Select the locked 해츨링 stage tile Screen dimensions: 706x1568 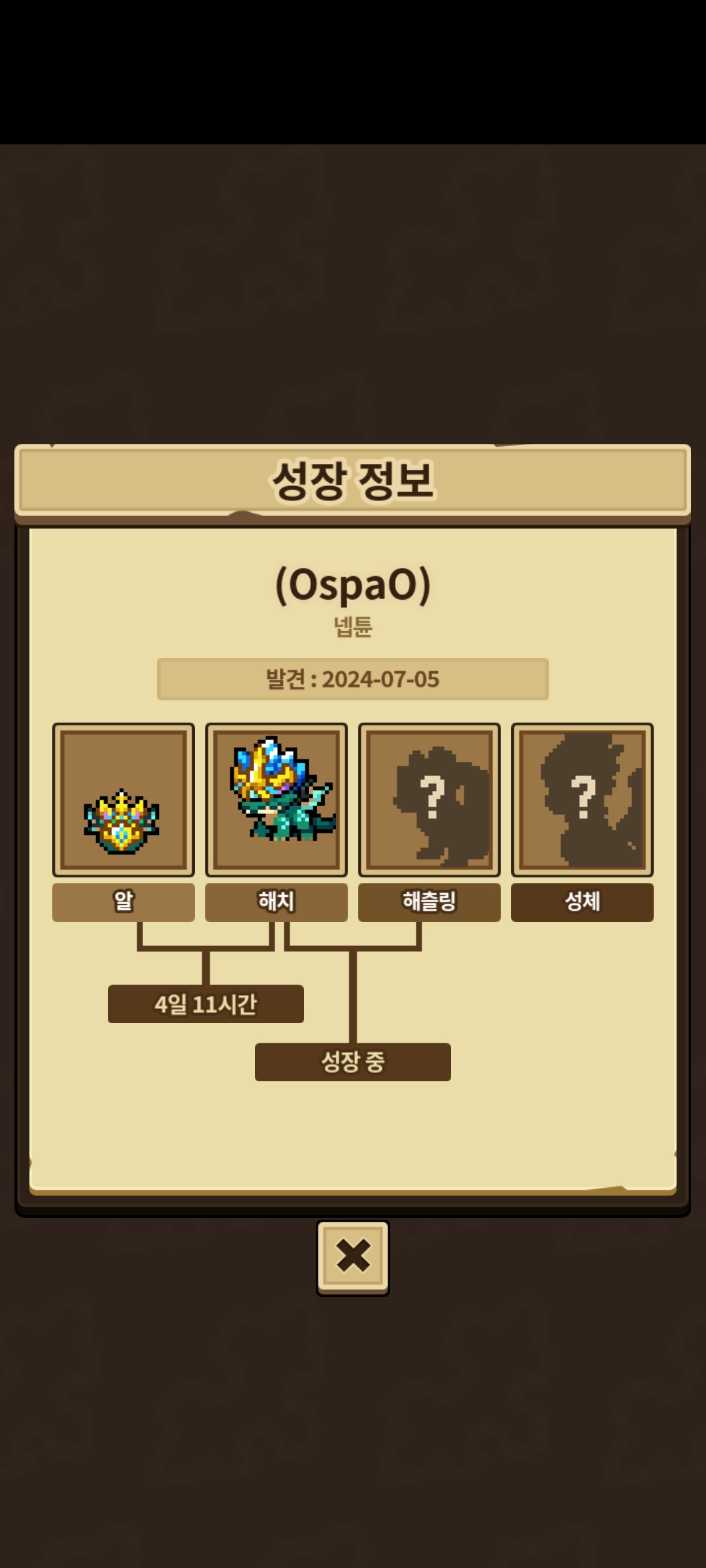point(429,800)
